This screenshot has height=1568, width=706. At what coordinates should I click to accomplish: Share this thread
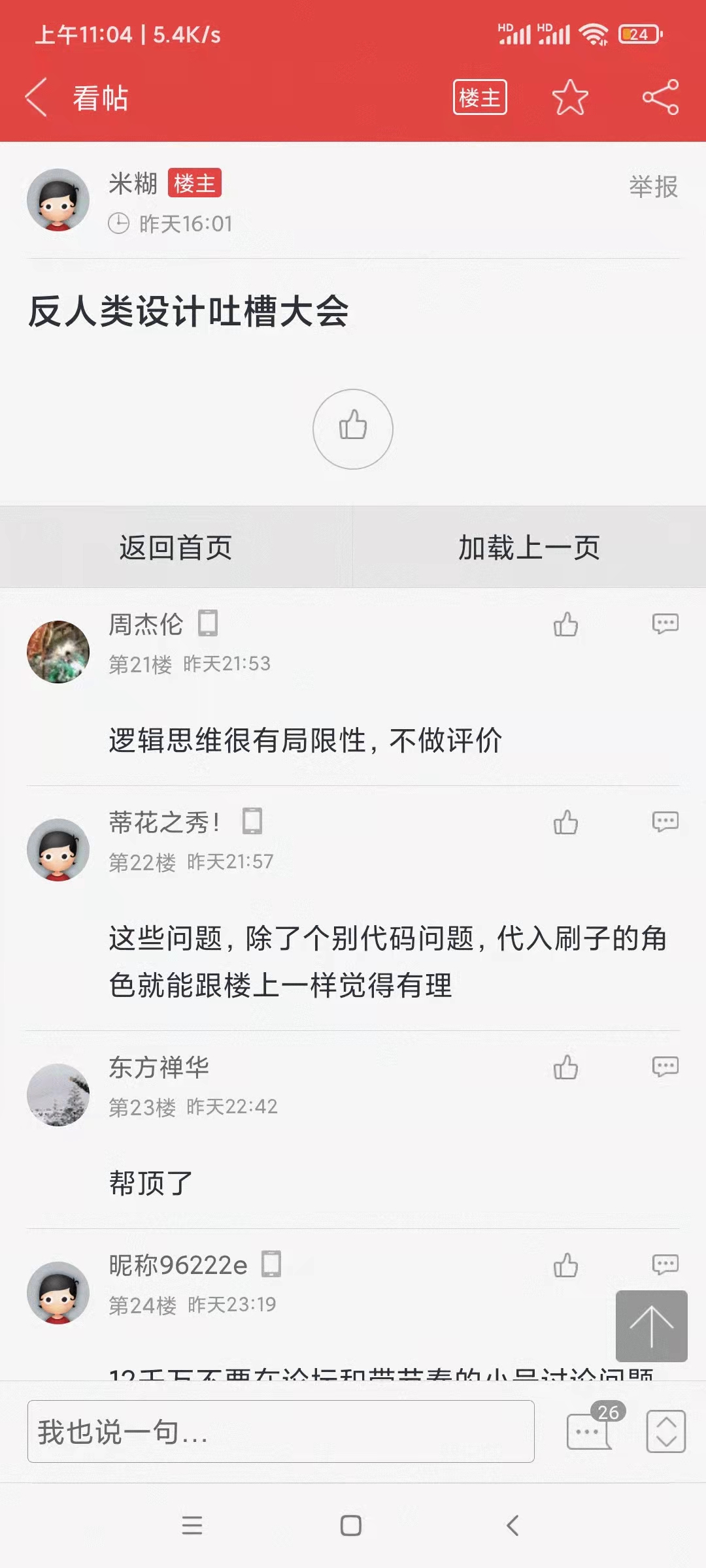660,97
